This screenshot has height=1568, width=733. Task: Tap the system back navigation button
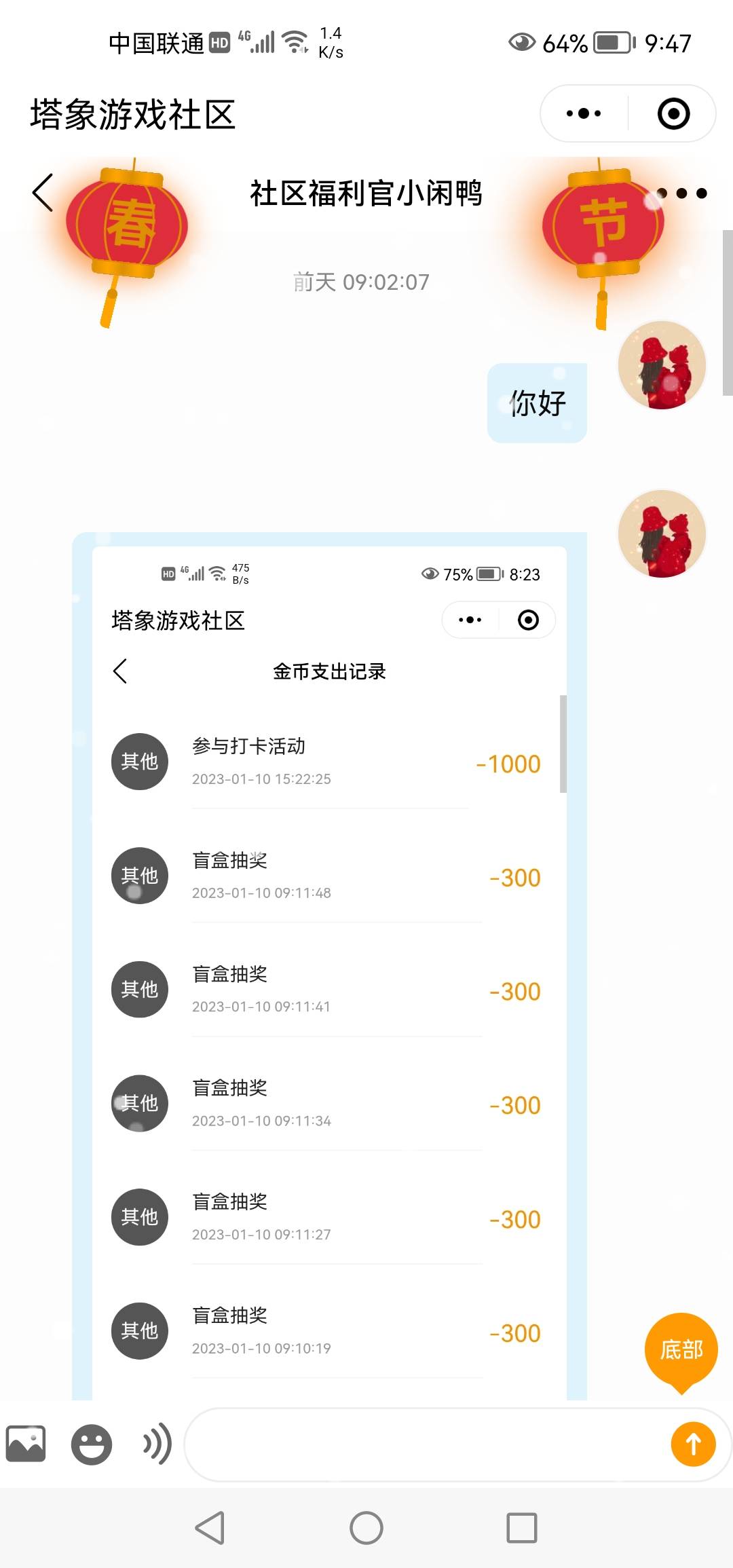(210, 1528)
